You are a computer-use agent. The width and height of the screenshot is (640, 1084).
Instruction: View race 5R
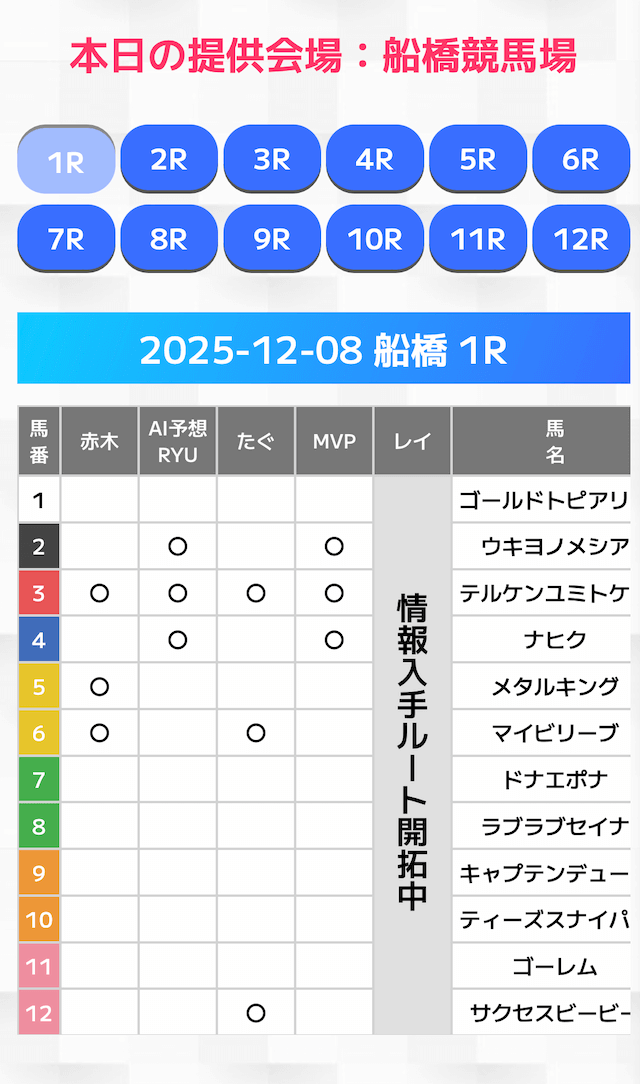pyautogui.click(x=478, y=159)
